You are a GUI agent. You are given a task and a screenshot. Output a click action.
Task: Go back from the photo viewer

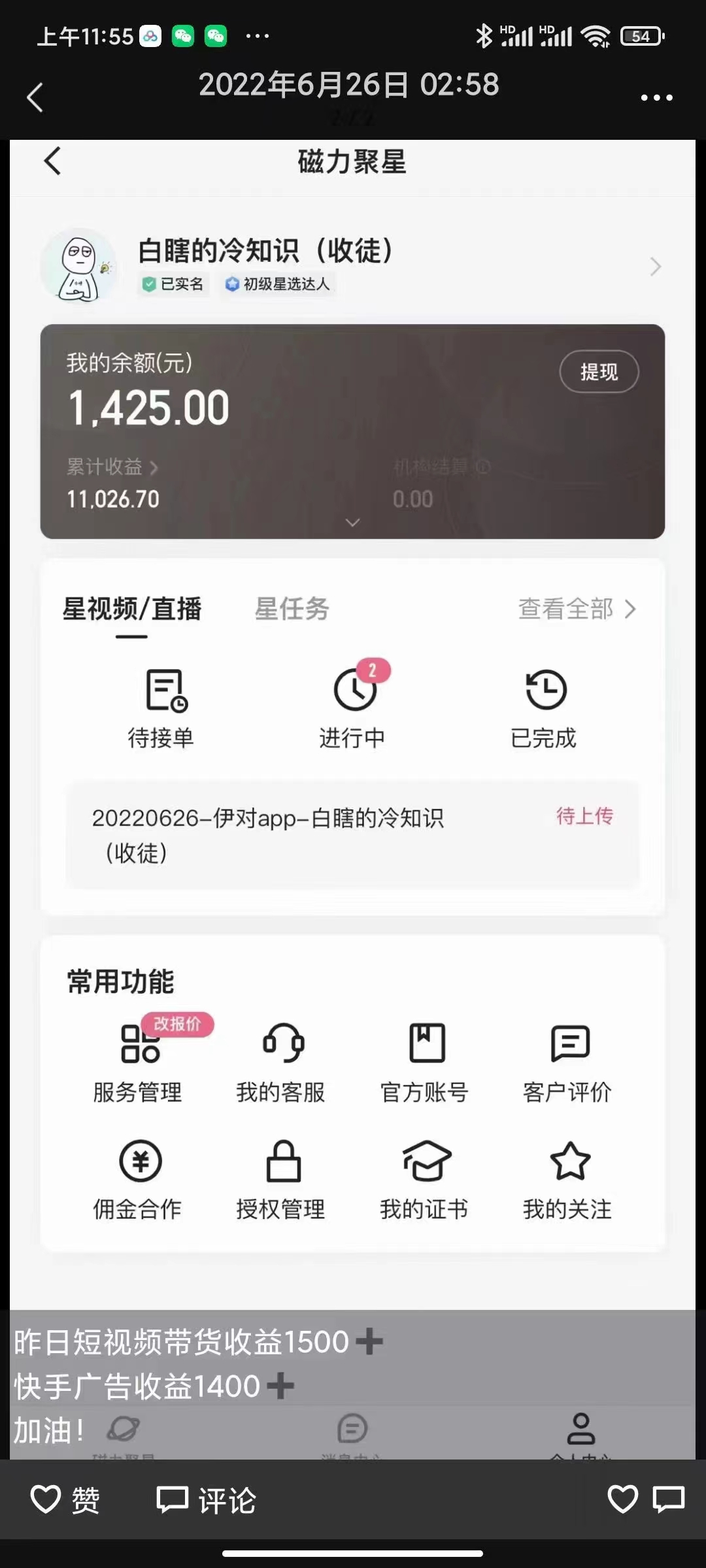coord(35,98)
